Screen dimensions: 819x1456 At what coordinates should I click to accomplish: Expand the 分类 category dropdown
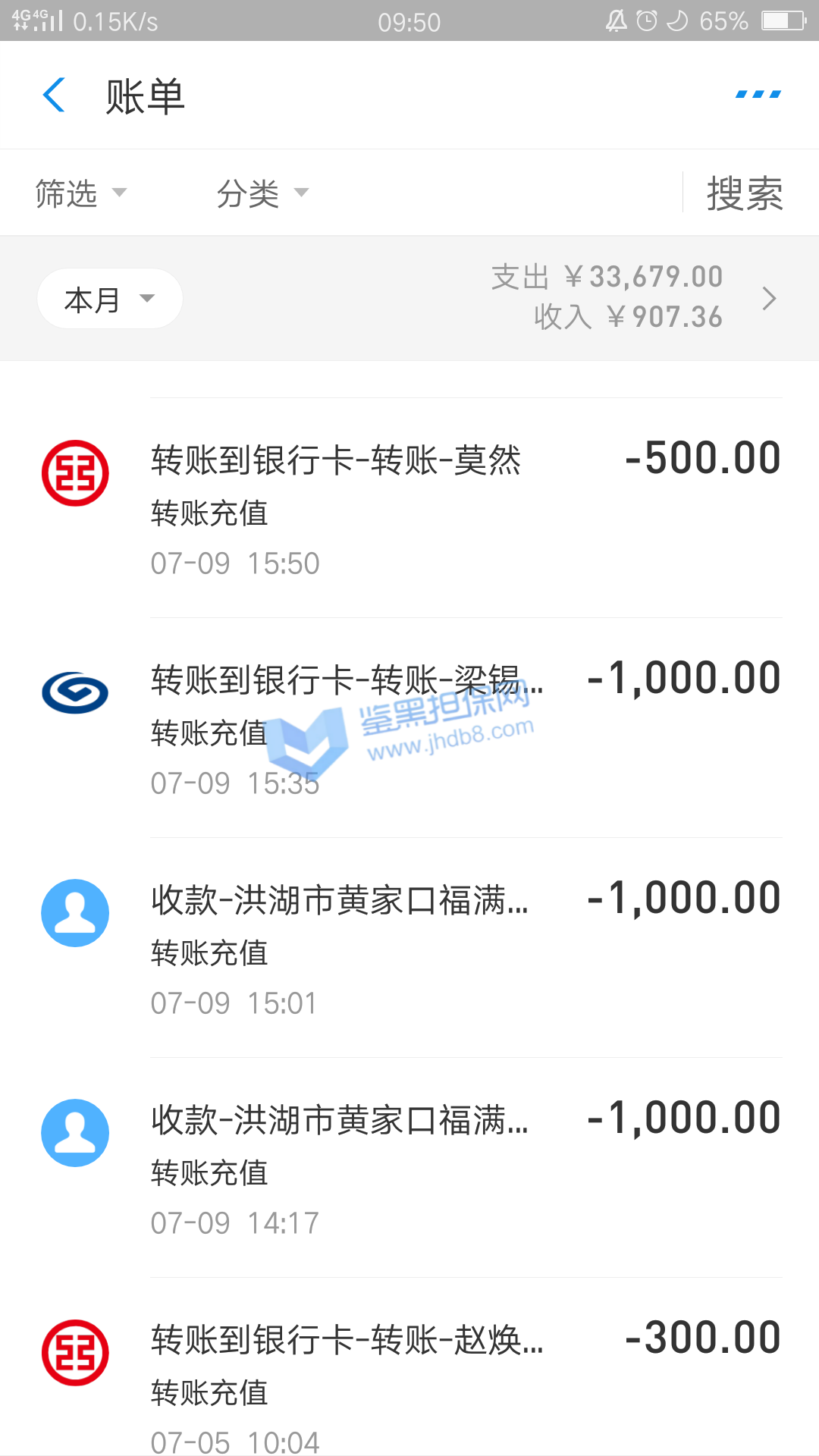coord(262,193)
